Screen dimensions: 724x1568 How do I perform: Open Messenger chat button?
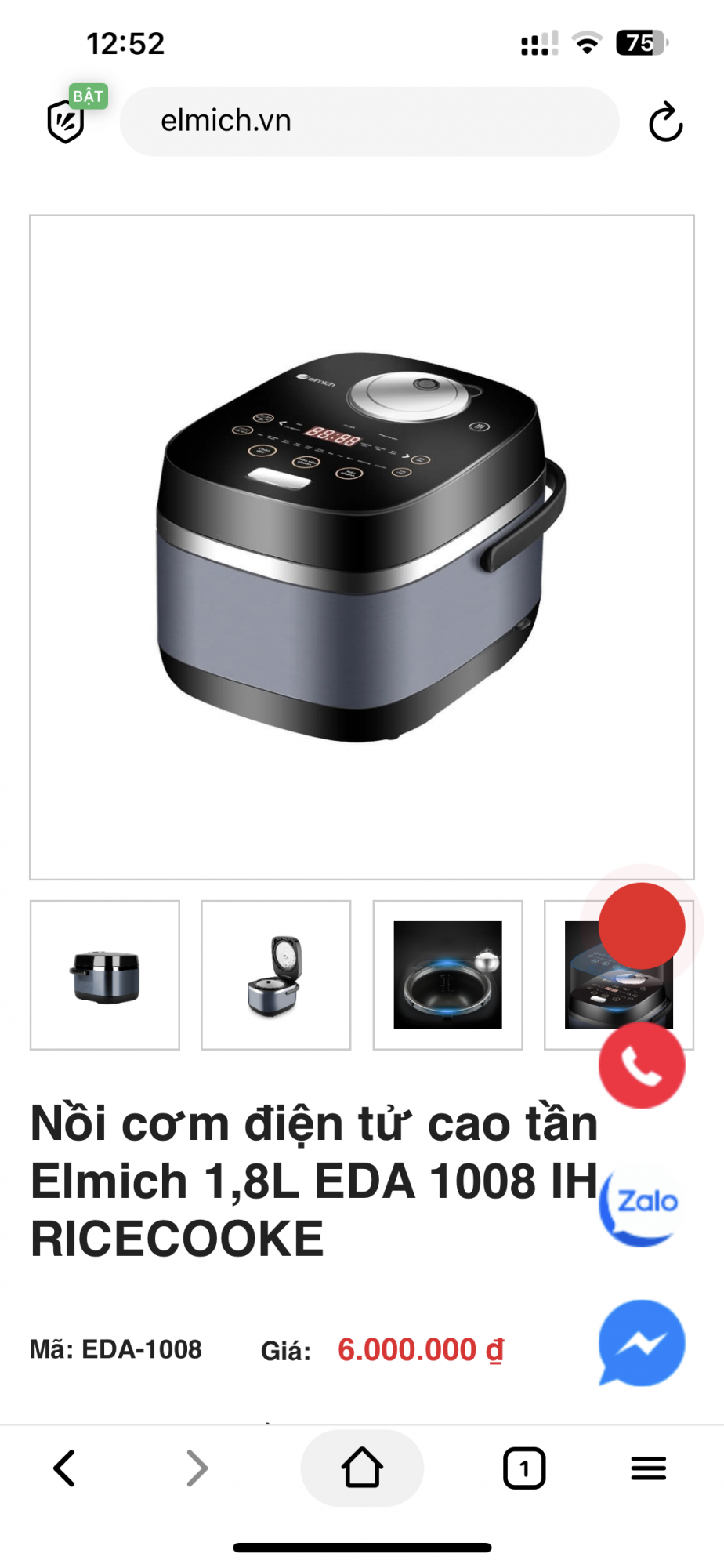click(642, 1343)
